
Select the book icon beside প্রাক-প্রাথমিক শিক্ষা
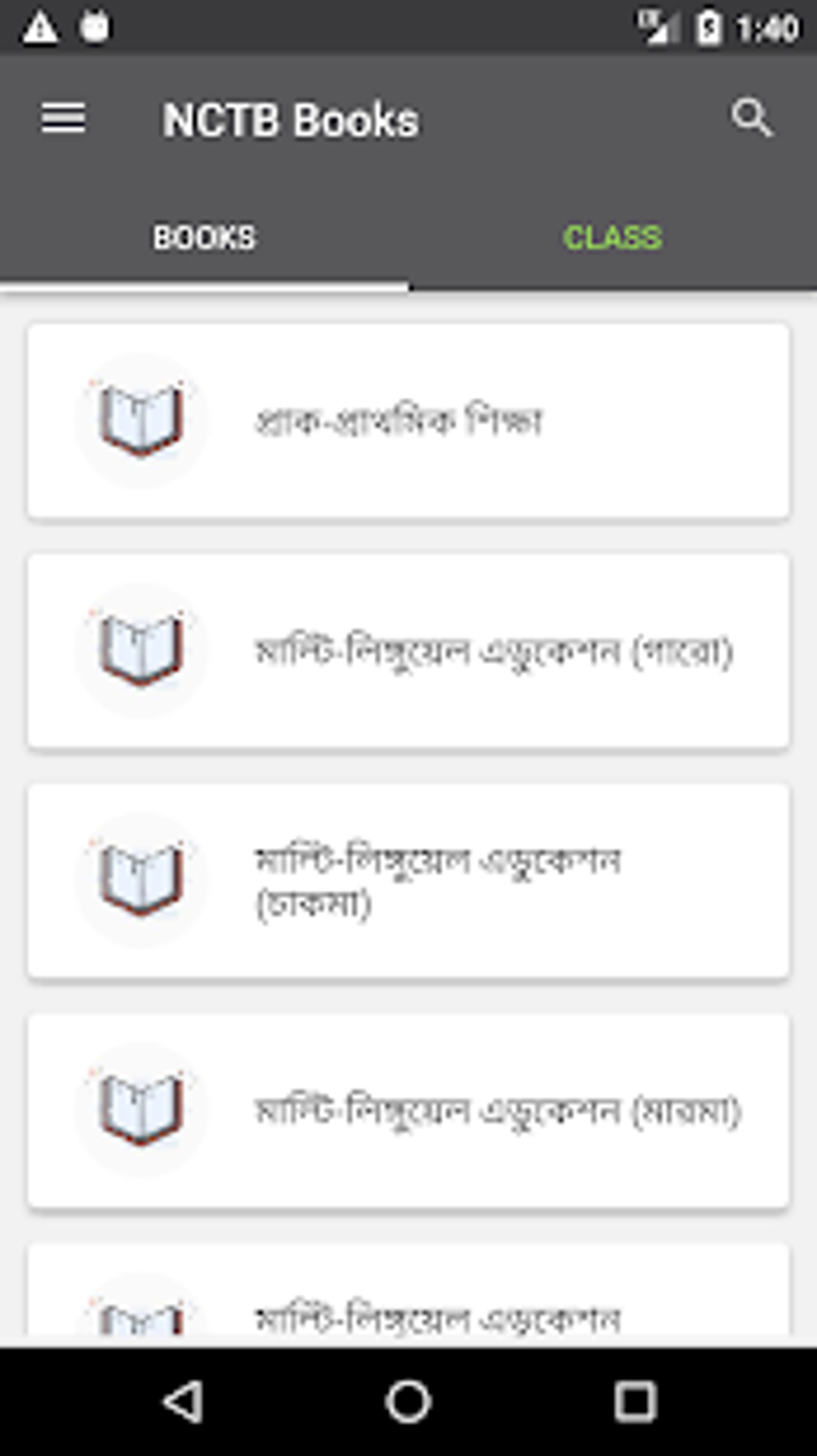pos(141,420)
